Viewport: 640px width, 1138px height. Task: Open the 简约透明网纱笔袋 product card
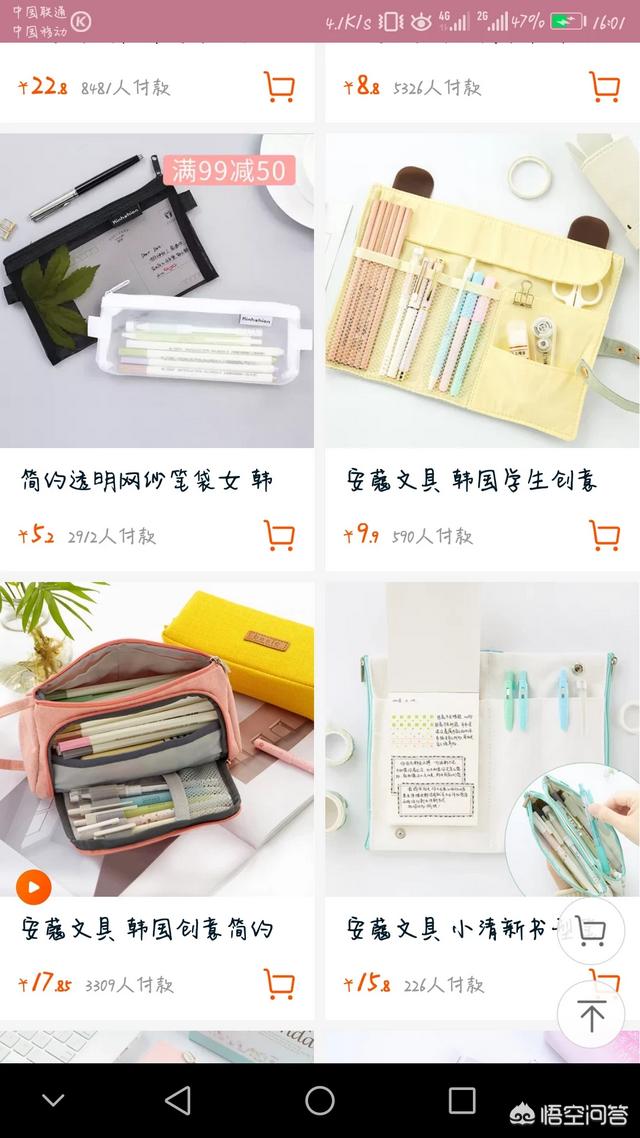(157, 351)
